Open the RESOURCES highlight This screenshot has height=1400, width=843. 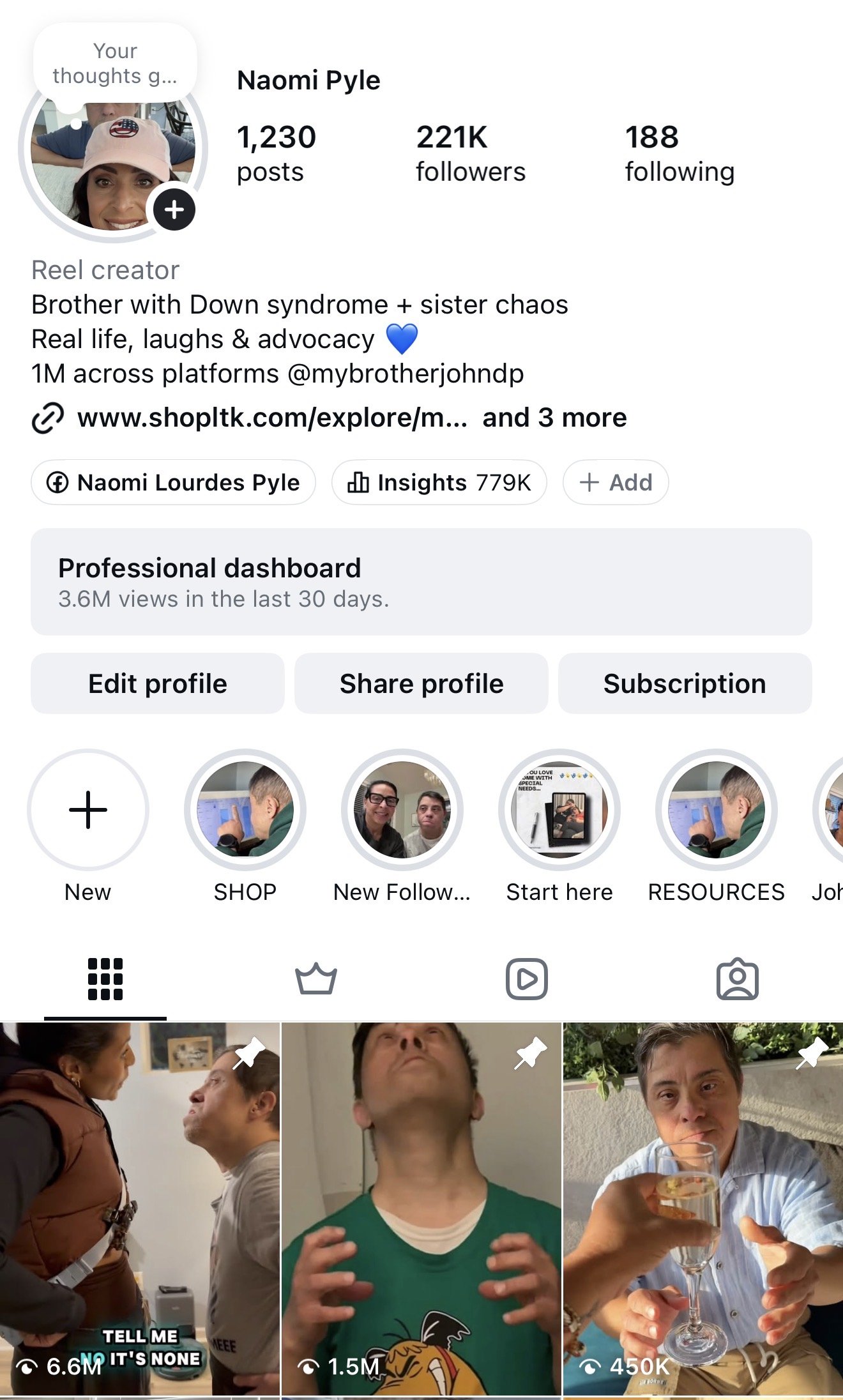pyautogui.click(x=717, y=810)
